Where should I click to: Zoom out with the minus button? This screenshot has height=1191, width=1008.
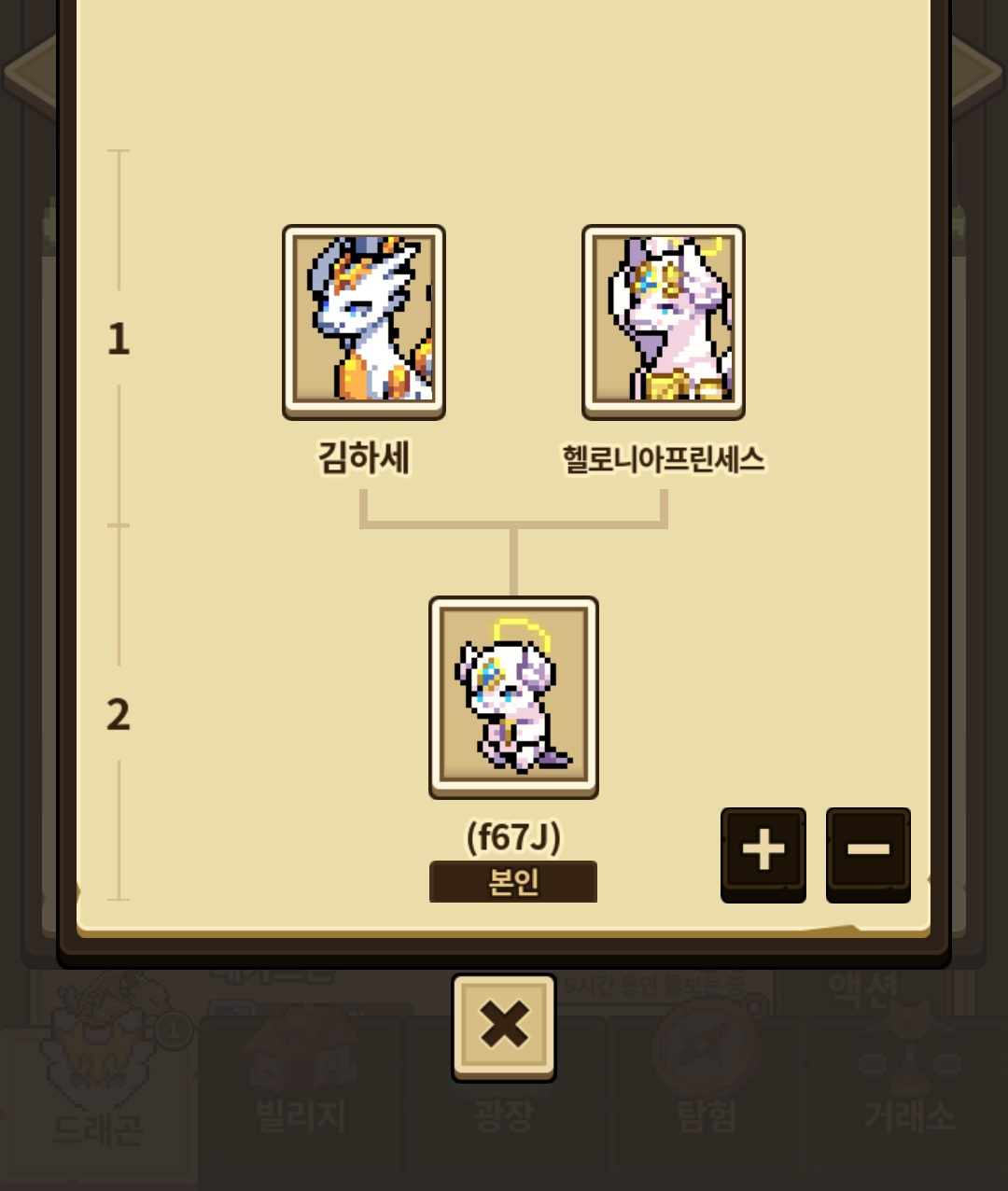868,853
